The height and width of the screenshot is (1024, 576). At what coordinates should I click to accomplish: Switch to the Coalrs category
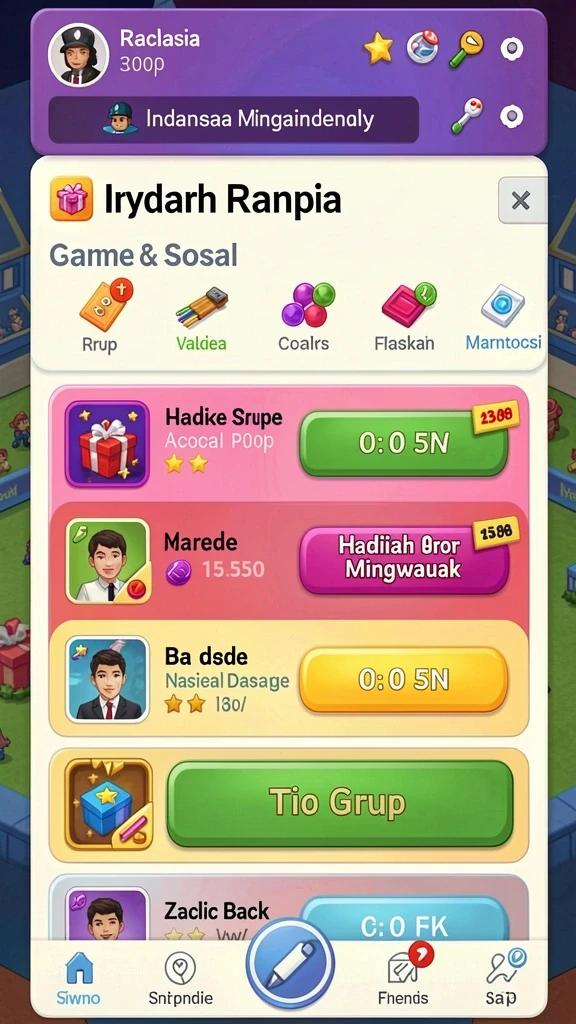pyautogui.click(x=305, y=315)
